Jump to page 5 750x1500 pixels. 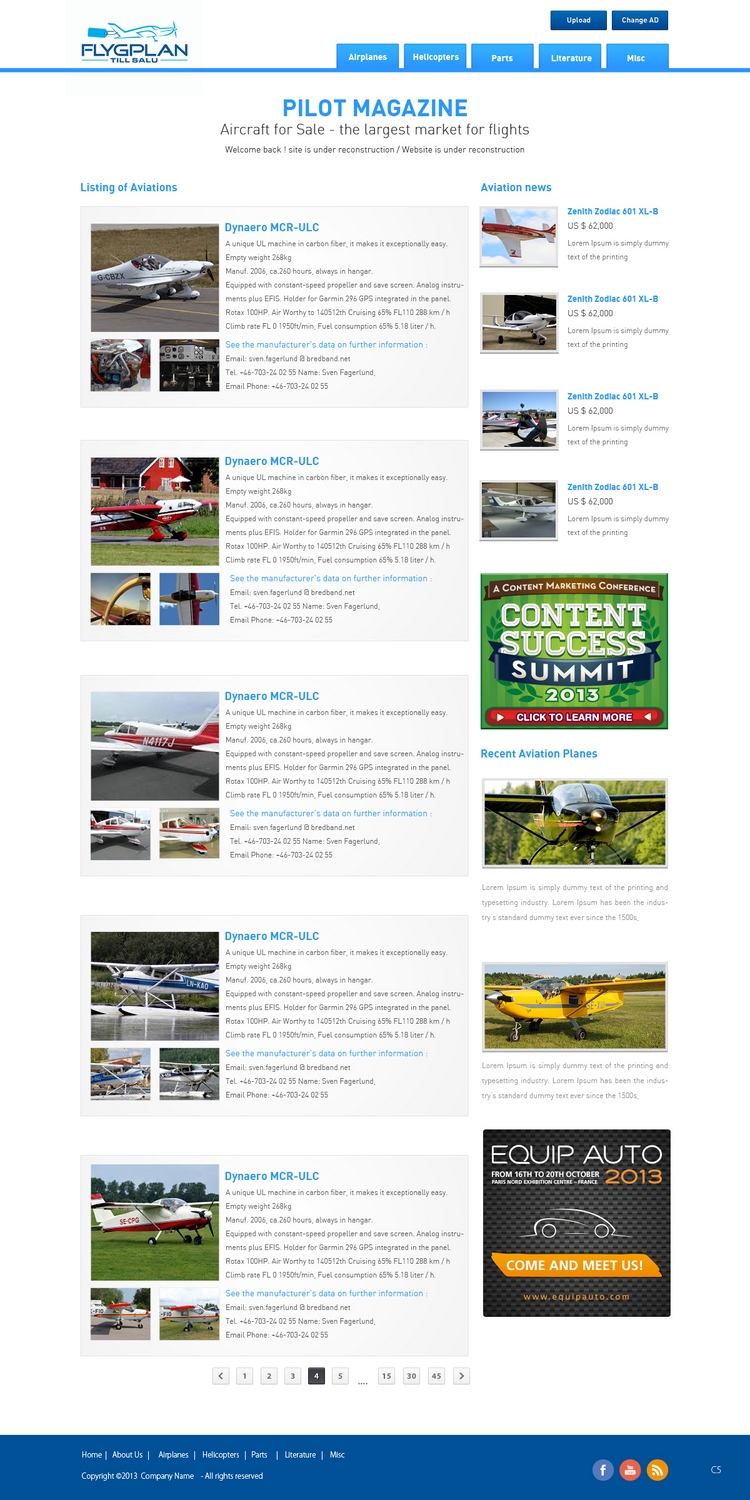click(340, 1376)
